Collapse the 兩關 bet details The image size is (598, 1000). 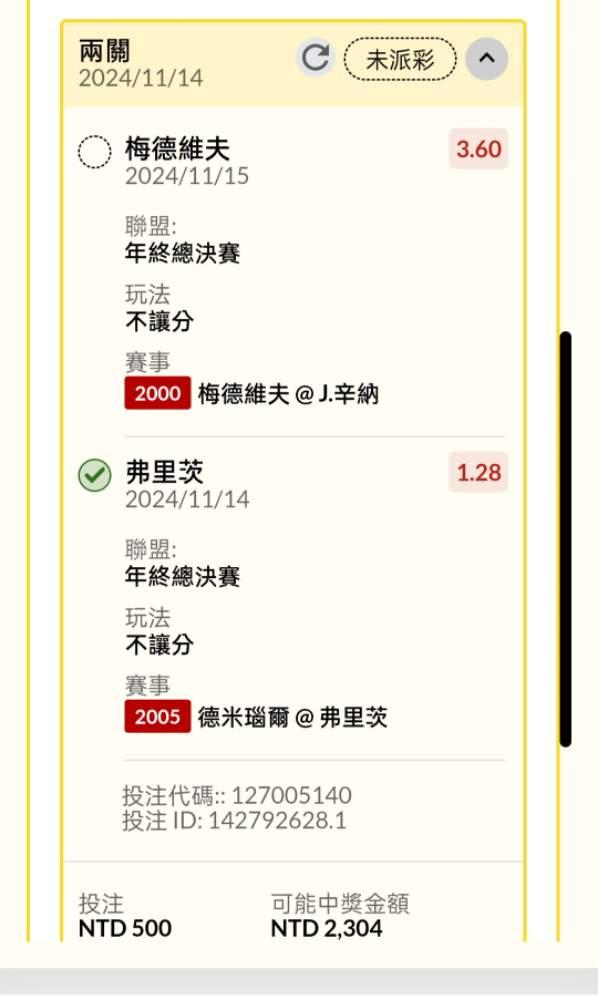click(486, 59)
